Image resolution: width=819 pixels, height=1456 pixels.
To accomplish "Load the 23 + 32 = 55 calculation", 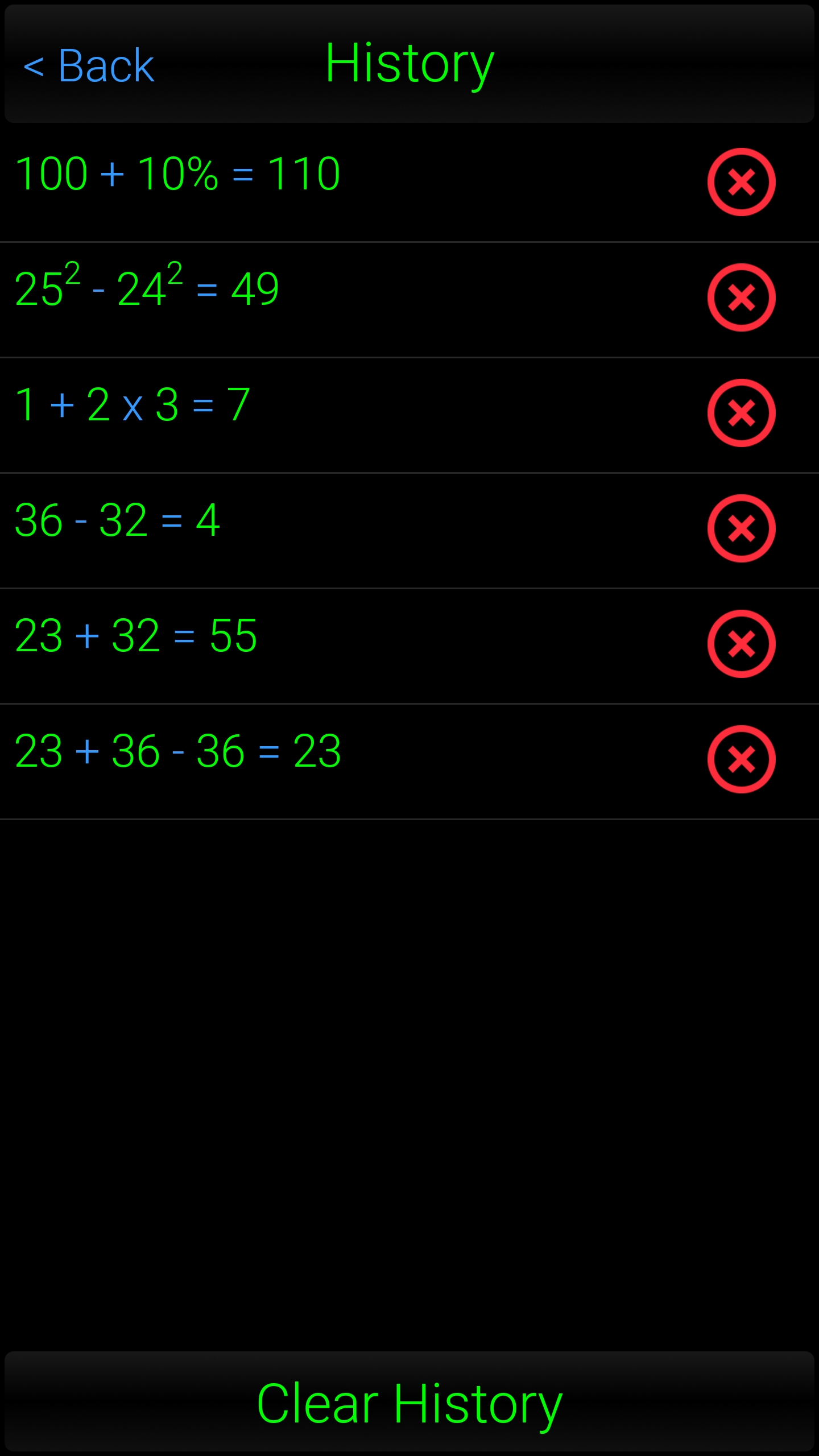I will click(x=135, y=636).
